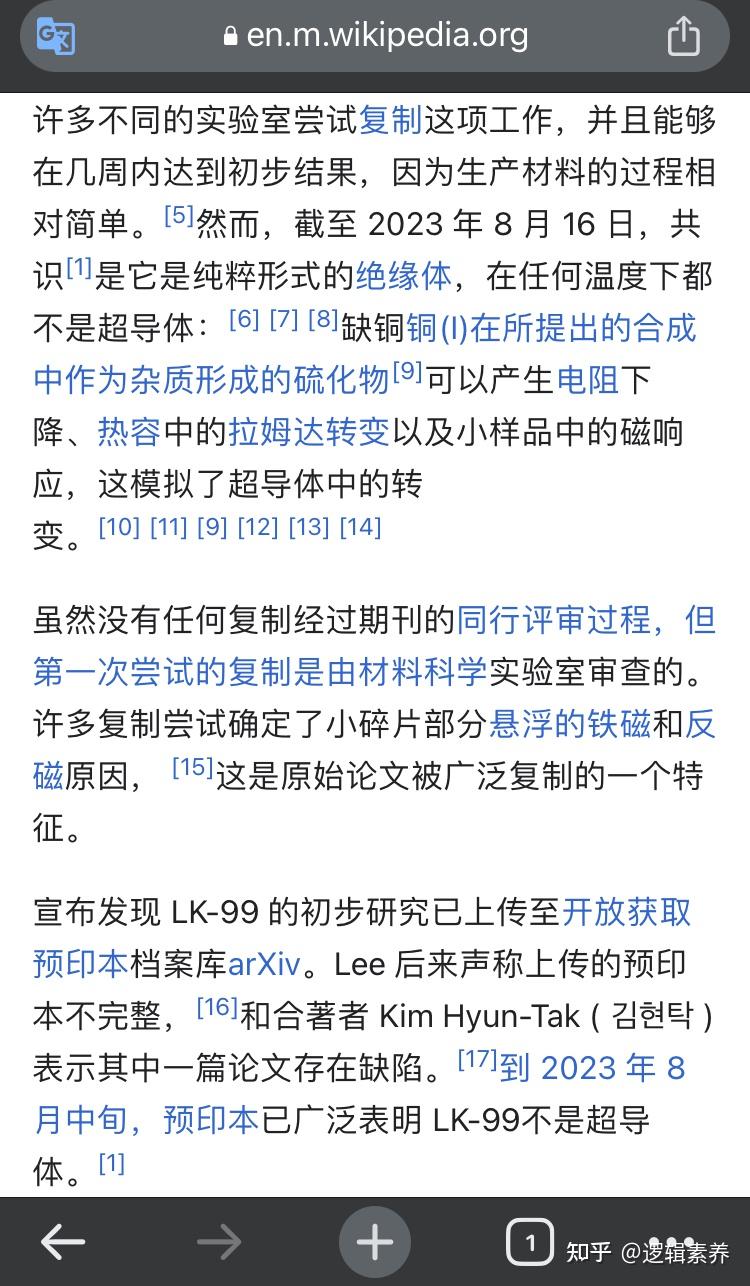The height and width of the screenshot is (1286, 750).
Task: Follow the 绝缘体 link
Action: tap(404, 275)
